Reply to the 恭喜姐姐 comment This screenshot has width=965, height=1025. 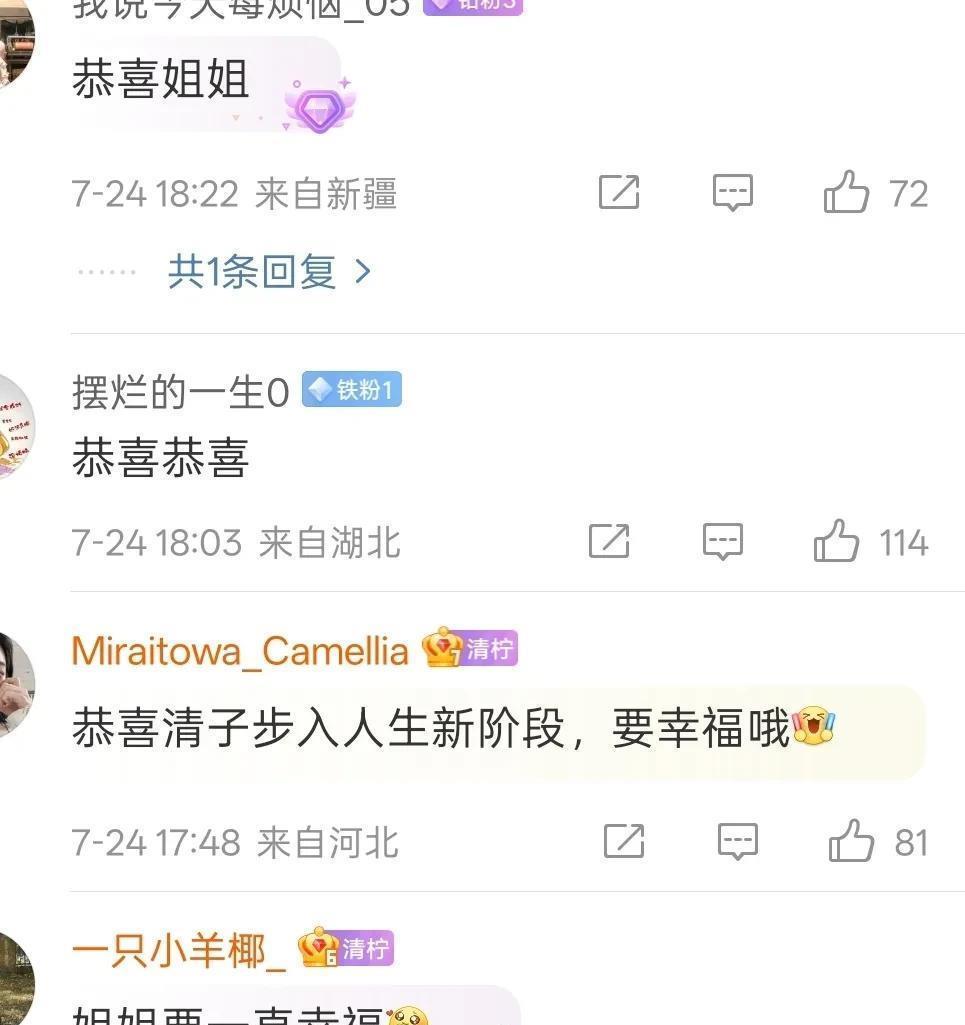[732, 192]
